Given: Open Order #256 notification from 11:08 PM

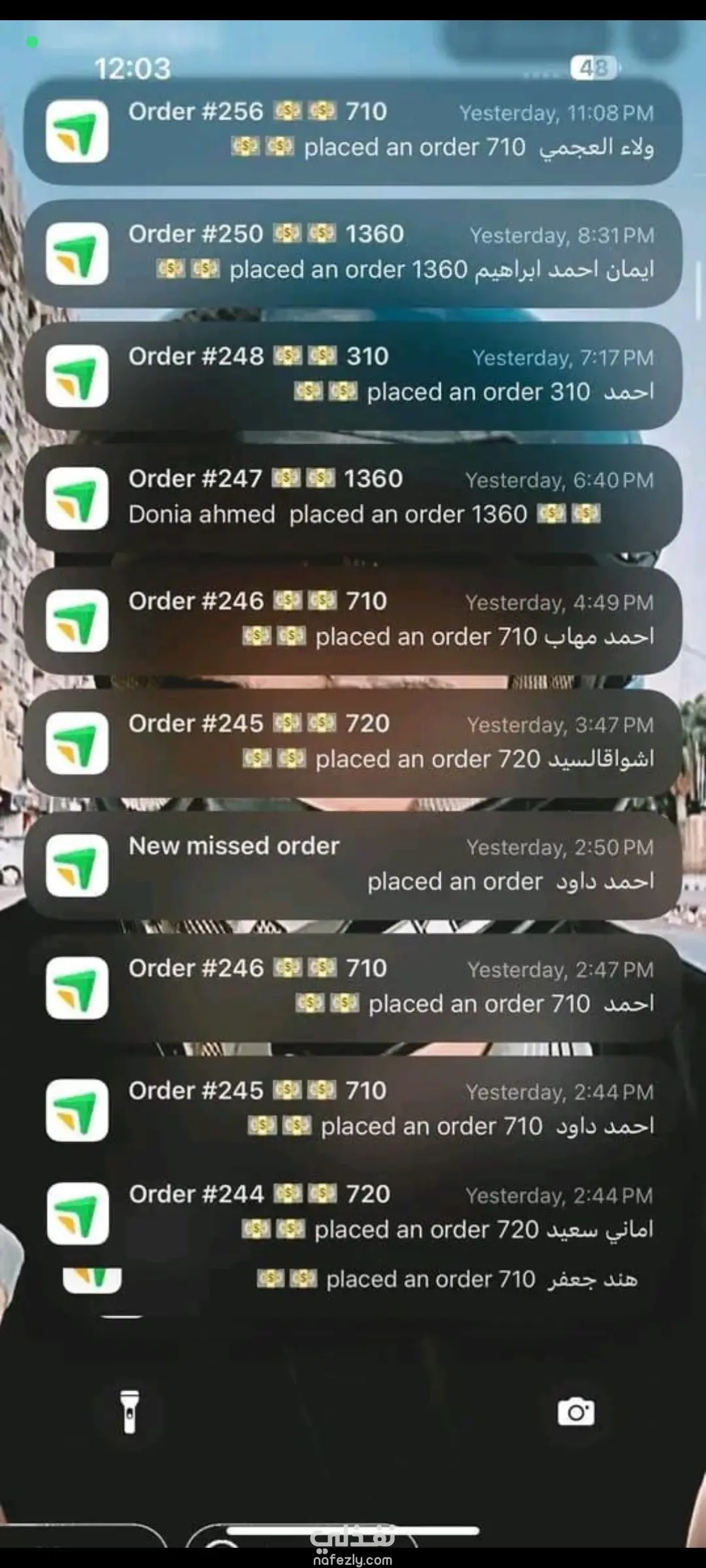Looking at the screenshot, I should click(x=353, y=131).
